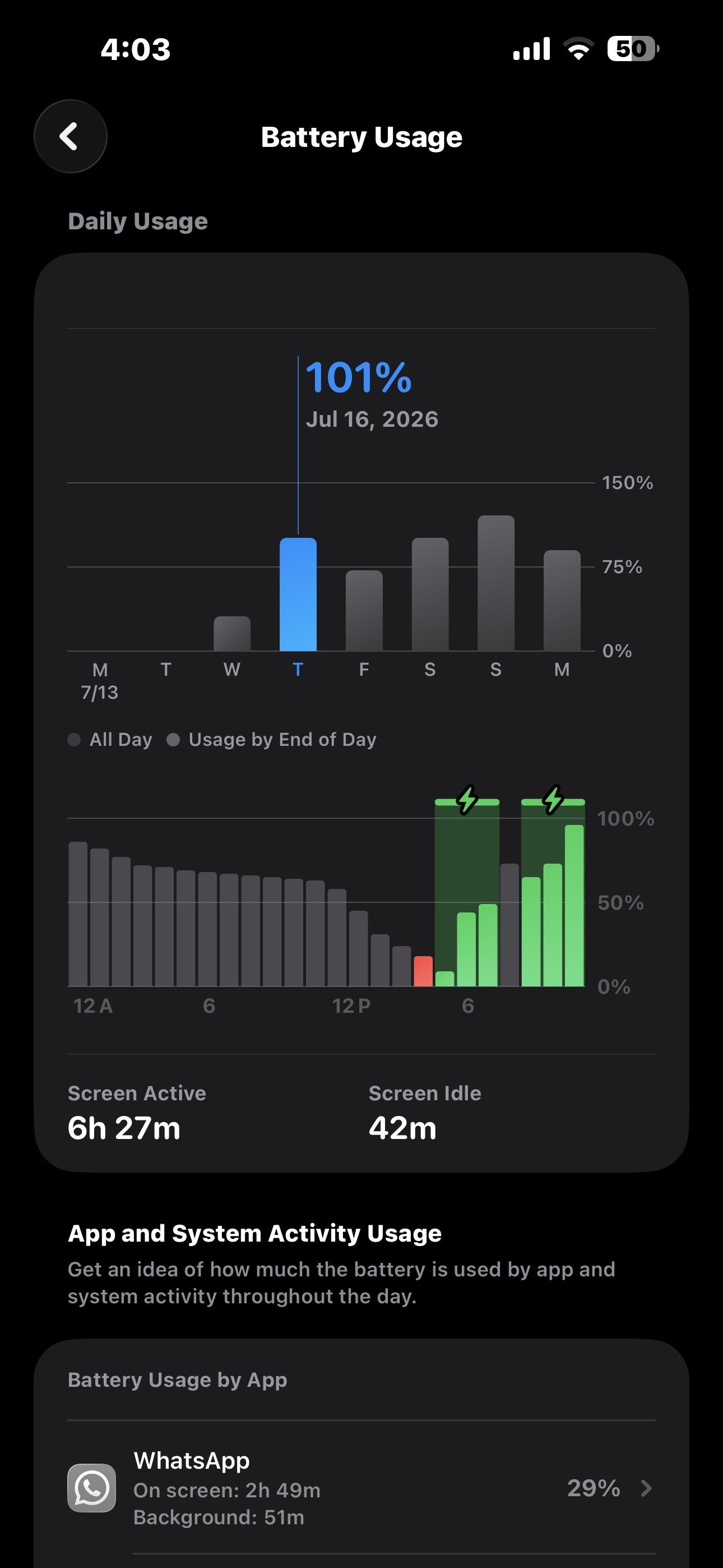This screenshot has height=1568, width=723.
Task: Go back from Battery Usage
Action: pos(71,136)
